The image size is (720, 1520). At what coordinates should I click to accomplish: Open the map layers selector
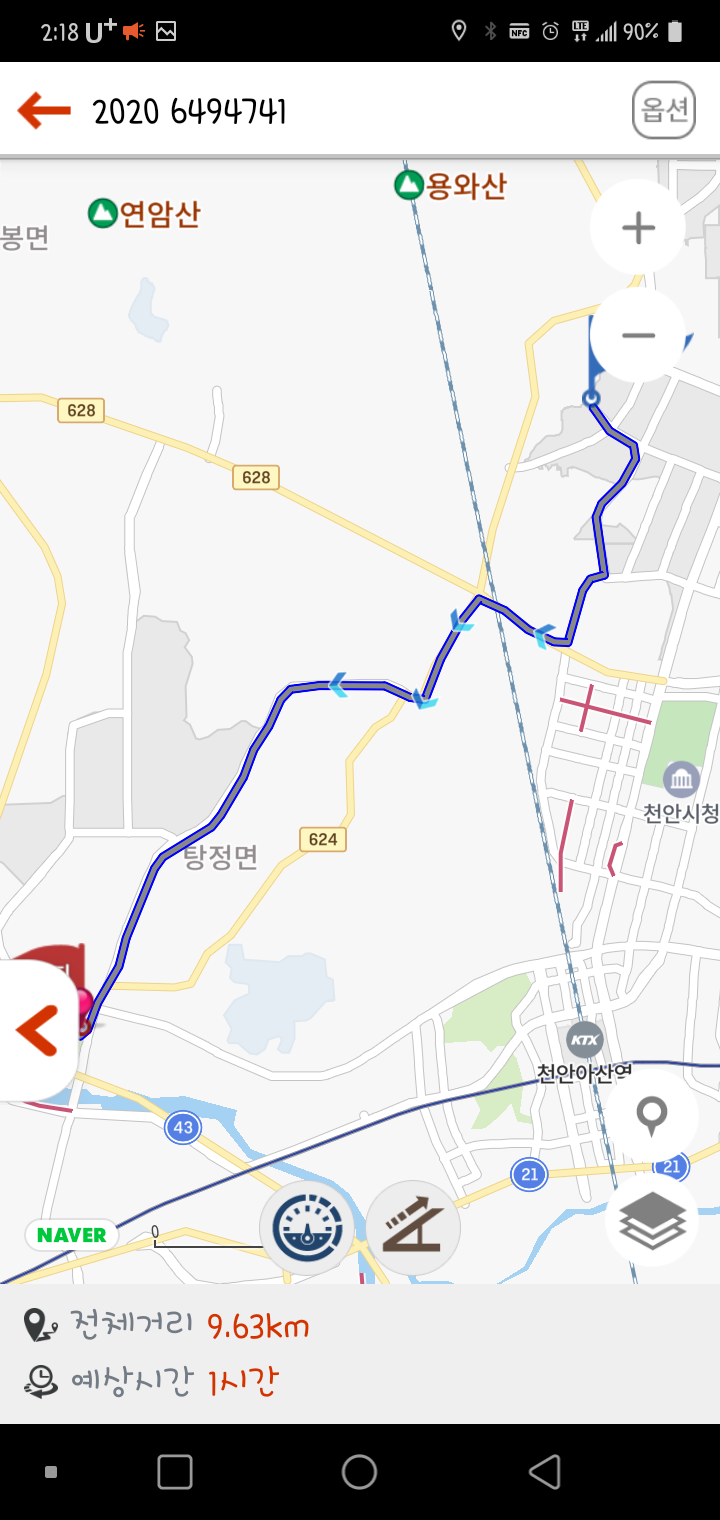tap(652, 1220)
